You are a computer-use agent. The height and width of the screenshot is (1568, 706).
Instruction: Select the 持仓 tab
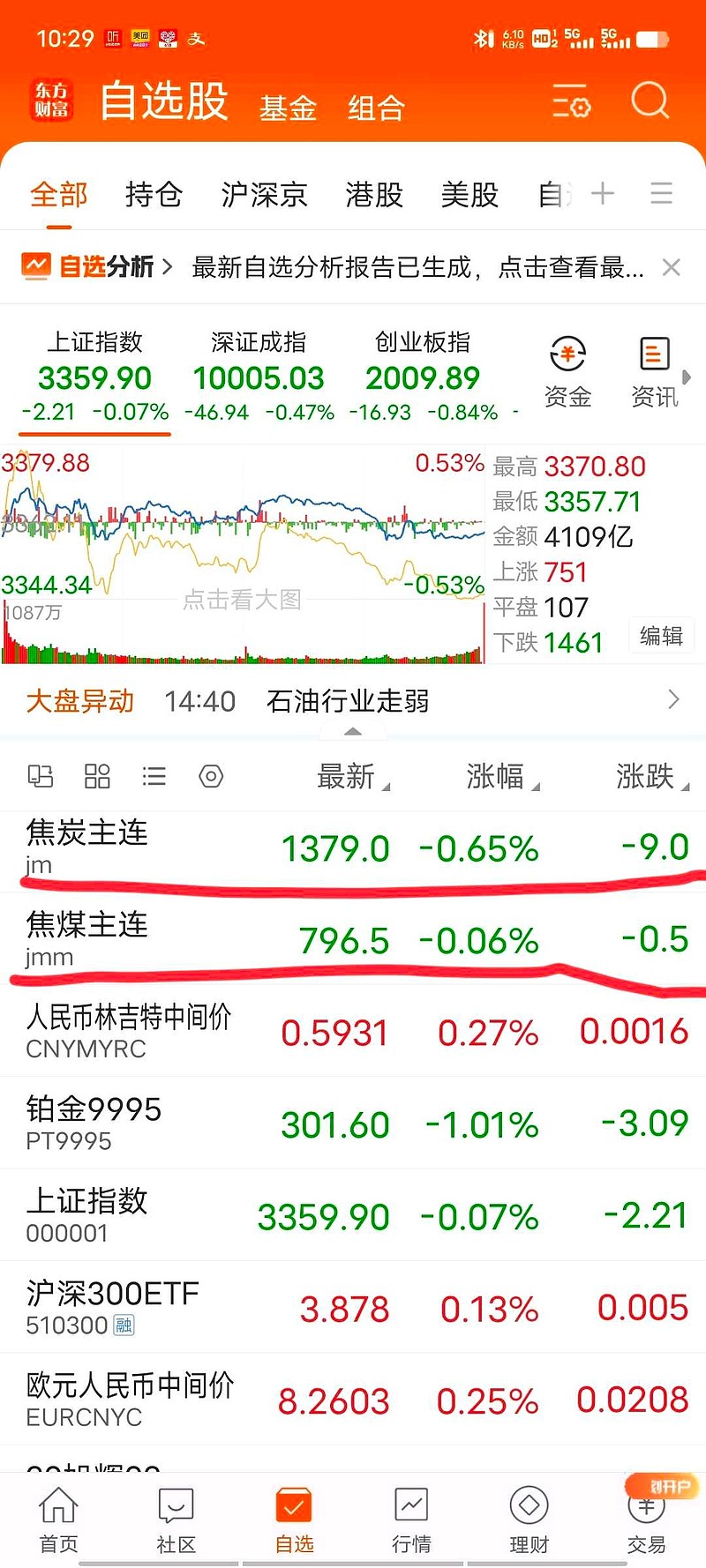[154, 194]
